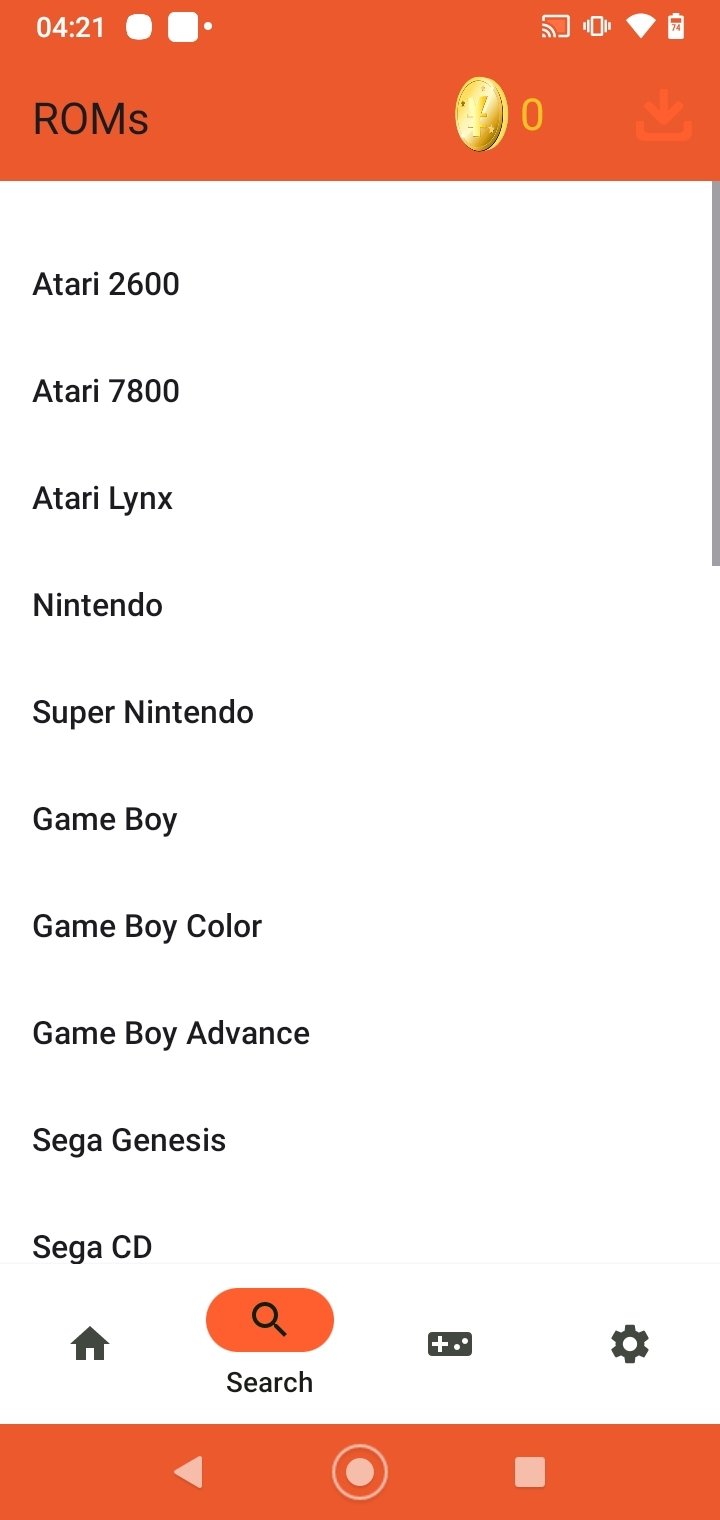Go to the Home tab
The height and width of the screenshot is (1520, 720).
point(90,1344)
